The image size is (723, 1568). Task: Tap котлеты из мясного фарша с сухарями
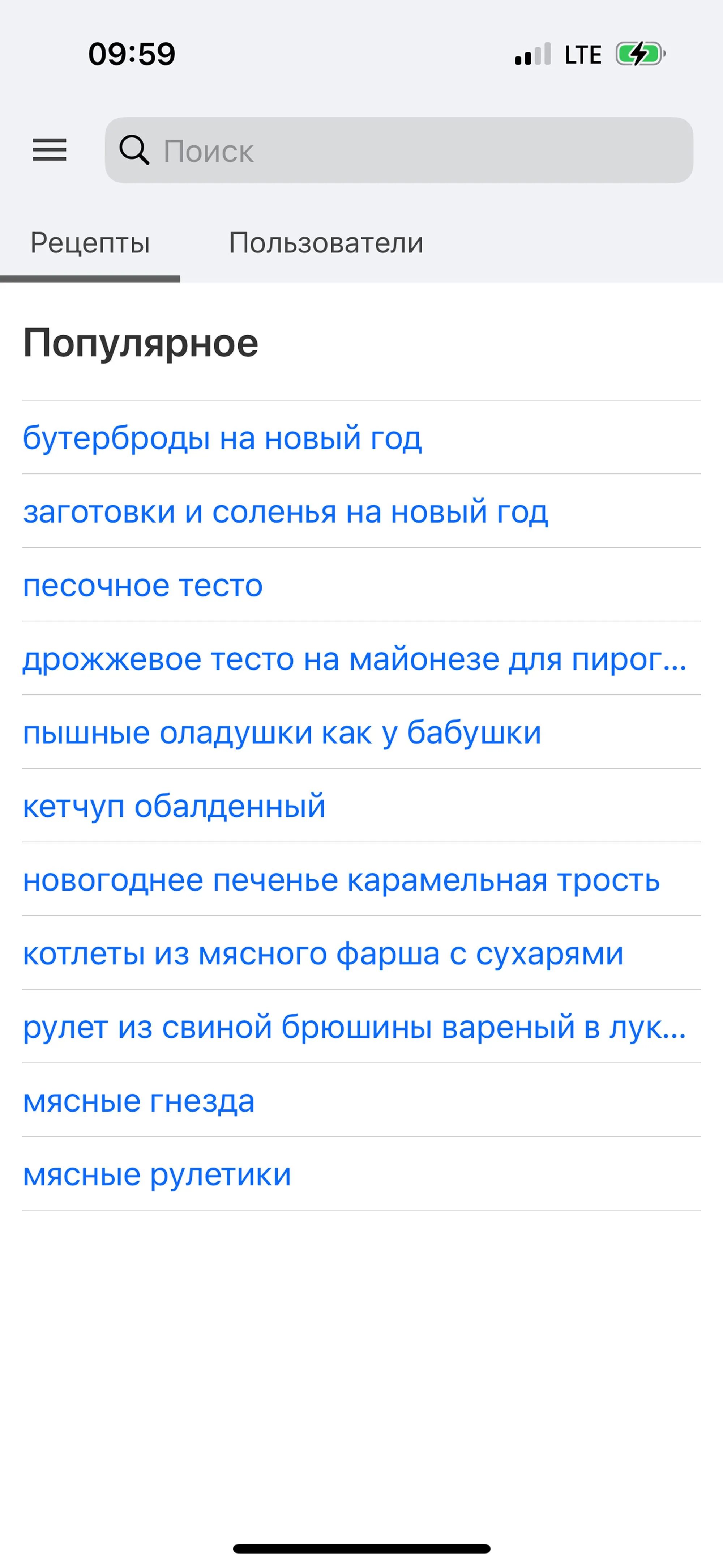click(322, 954)
